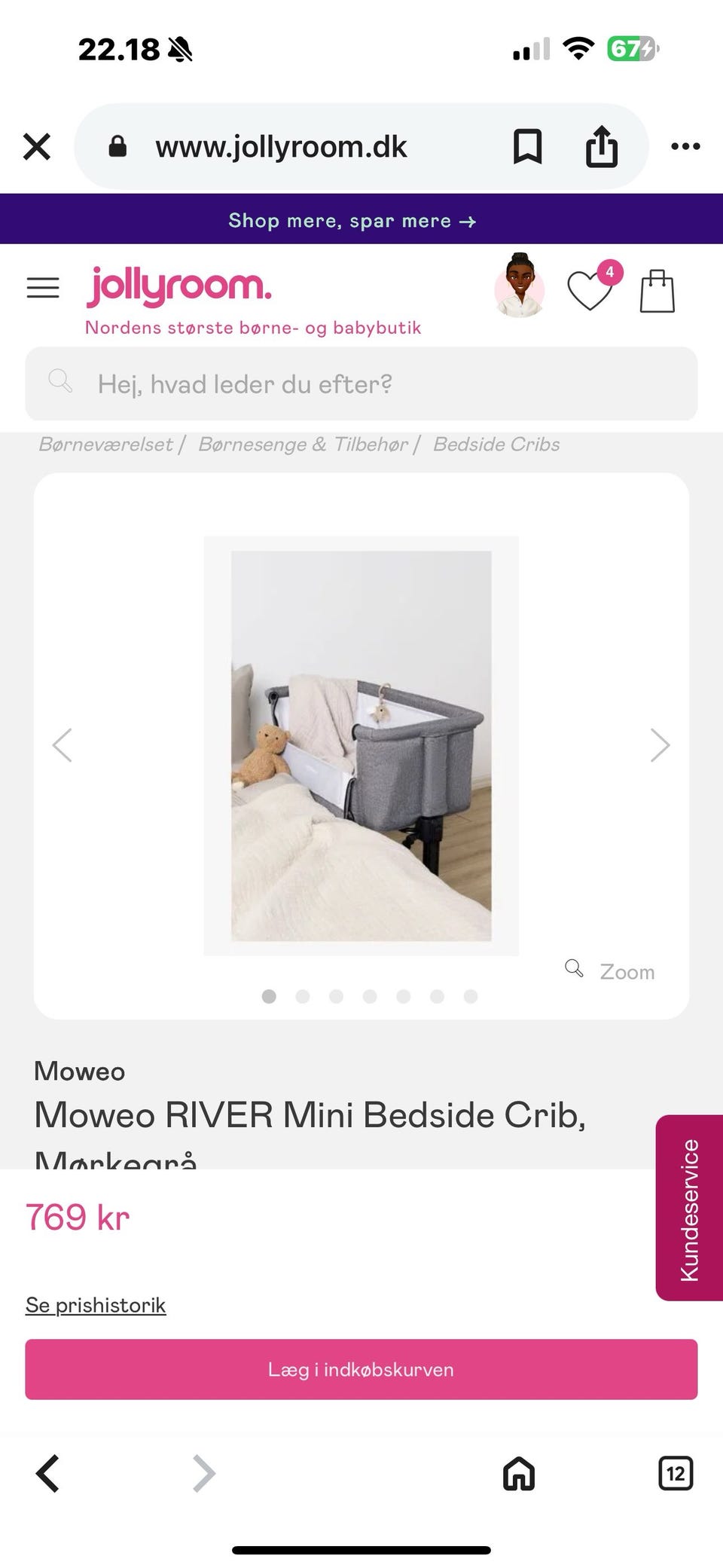This screenshot has height=1568, width=723.
Task: Open Se prishistorik price history
Action: pos(96,1304)
